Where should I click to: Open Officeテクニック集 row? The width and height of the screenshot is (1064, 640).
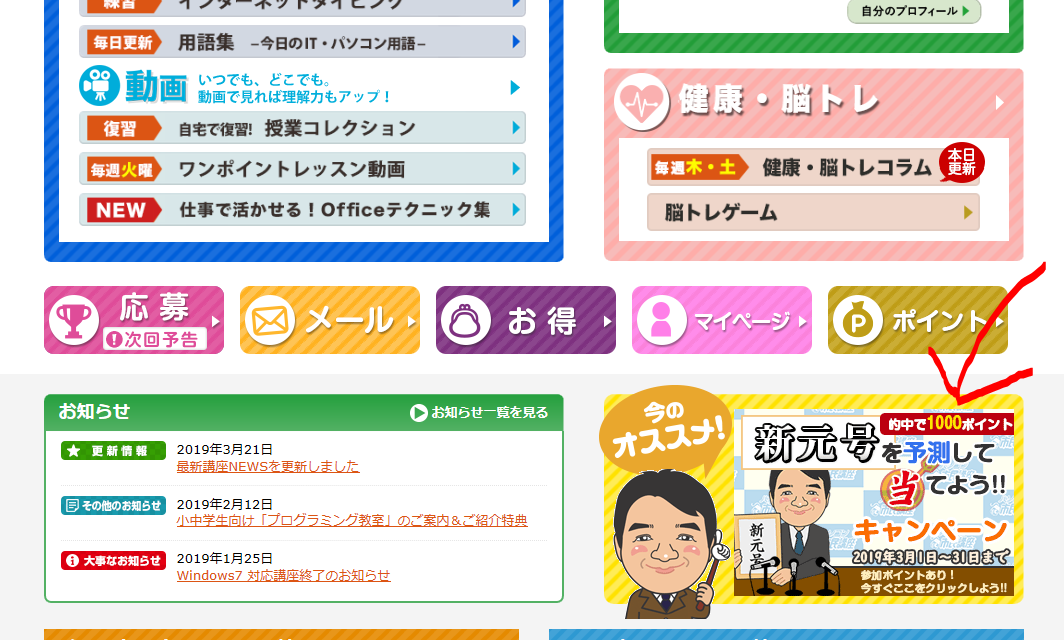click(x=302, y=210)
